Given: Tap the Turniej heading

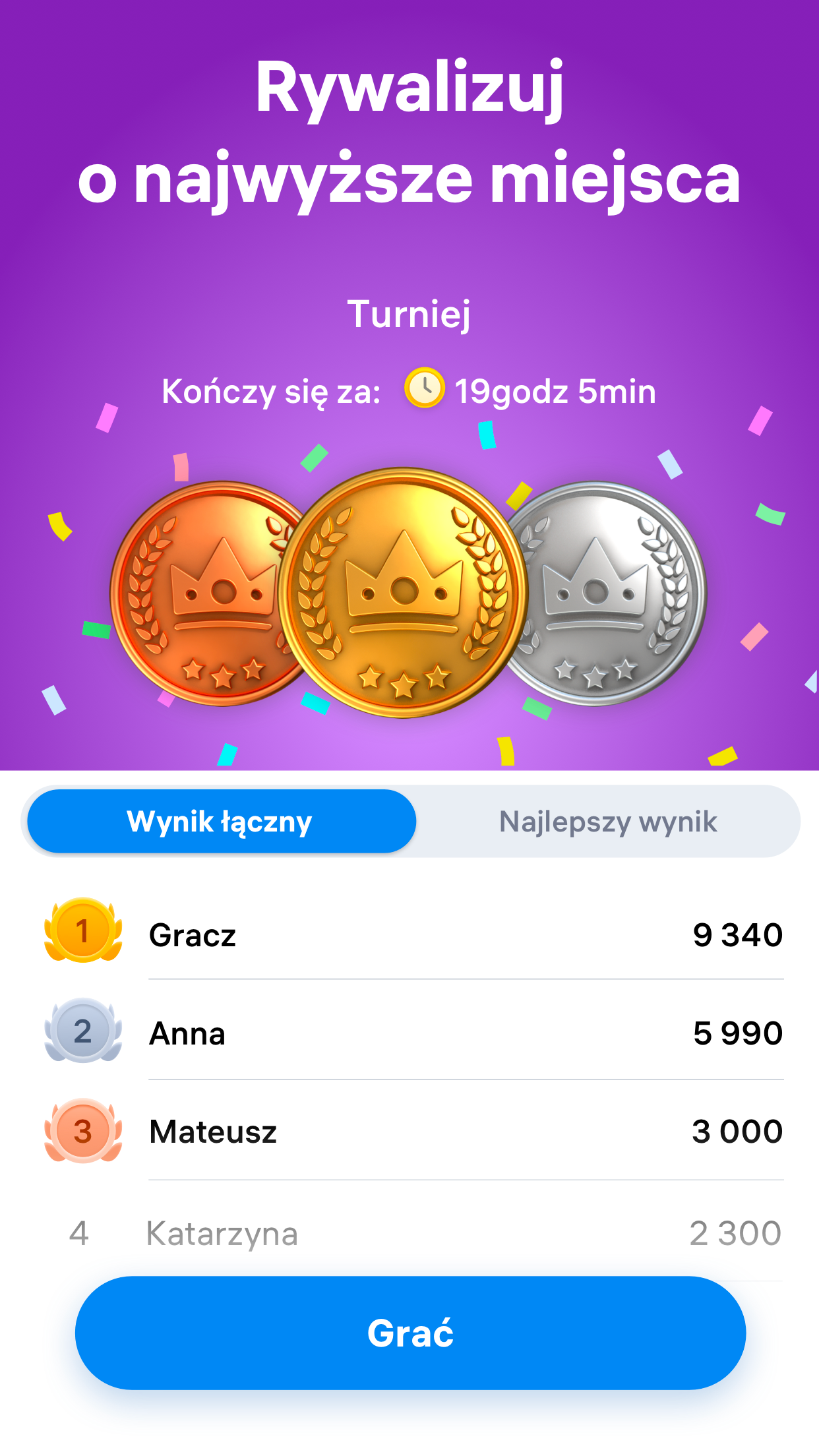Looking at the screenshot, I should (x=409, y=315).
